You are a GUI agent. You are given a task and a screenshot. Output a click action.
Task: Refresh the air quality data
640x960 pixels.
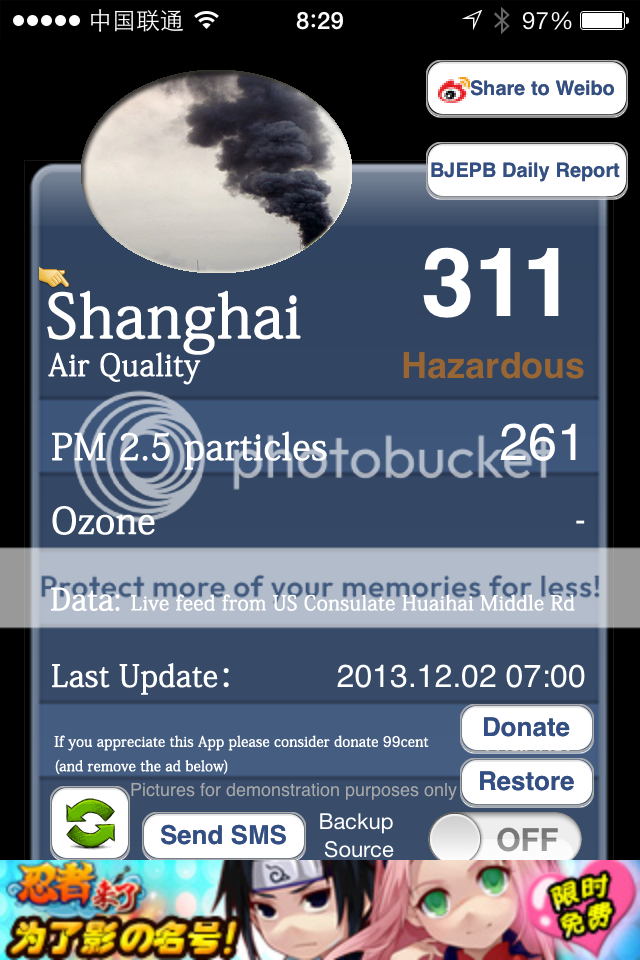pos(90,824)
